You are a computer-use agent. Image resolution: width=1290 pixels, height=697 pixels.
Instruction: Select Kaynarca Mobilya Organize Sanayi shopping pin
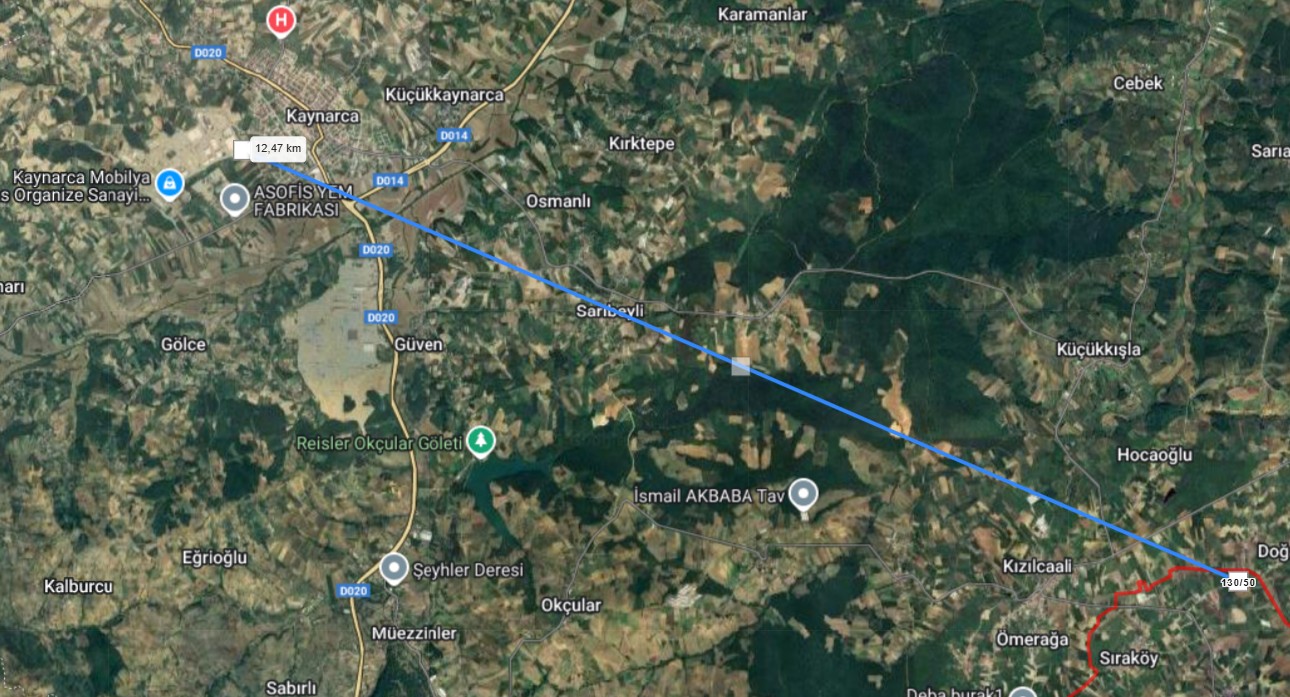169,184
